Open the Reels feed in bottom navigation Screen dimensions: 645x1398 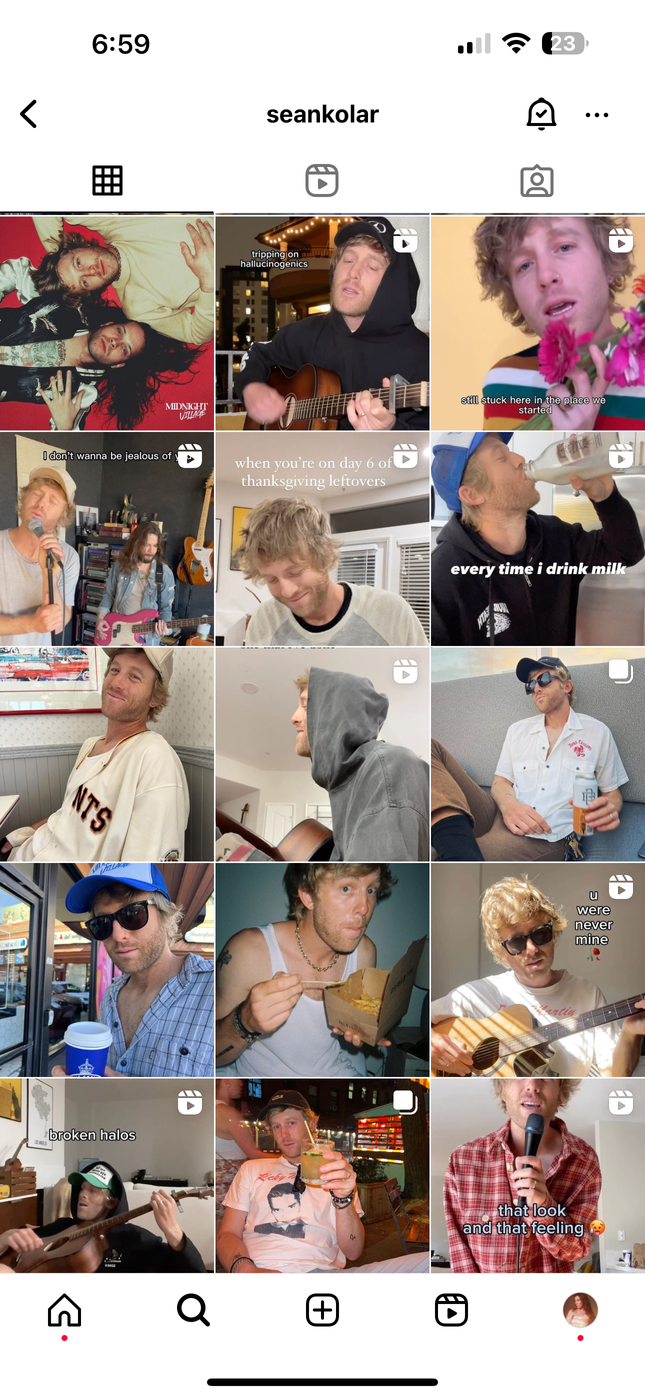pyautogui.click(x=451, y=1310)
